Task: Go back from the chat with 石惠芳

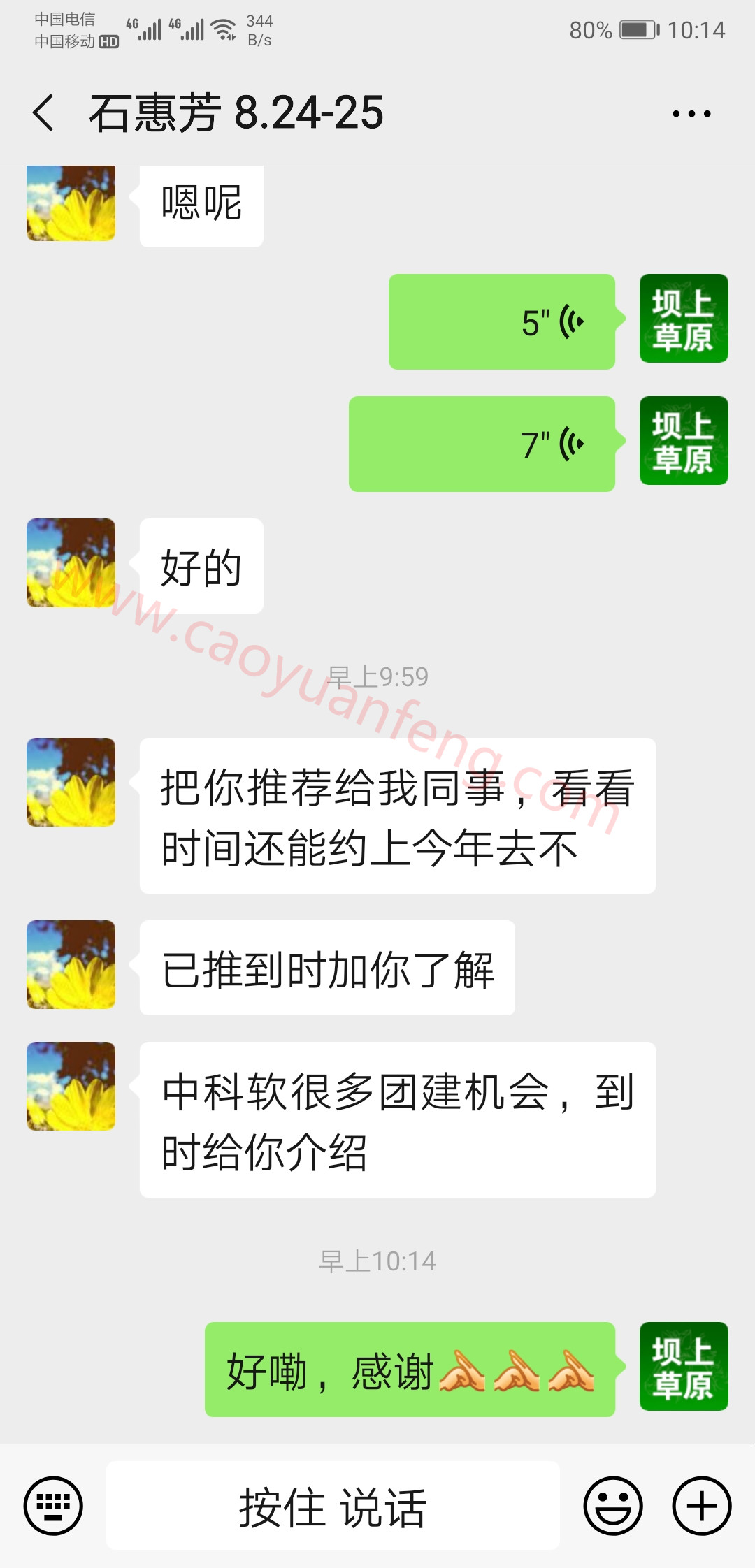Action: (x=43, y=112)
